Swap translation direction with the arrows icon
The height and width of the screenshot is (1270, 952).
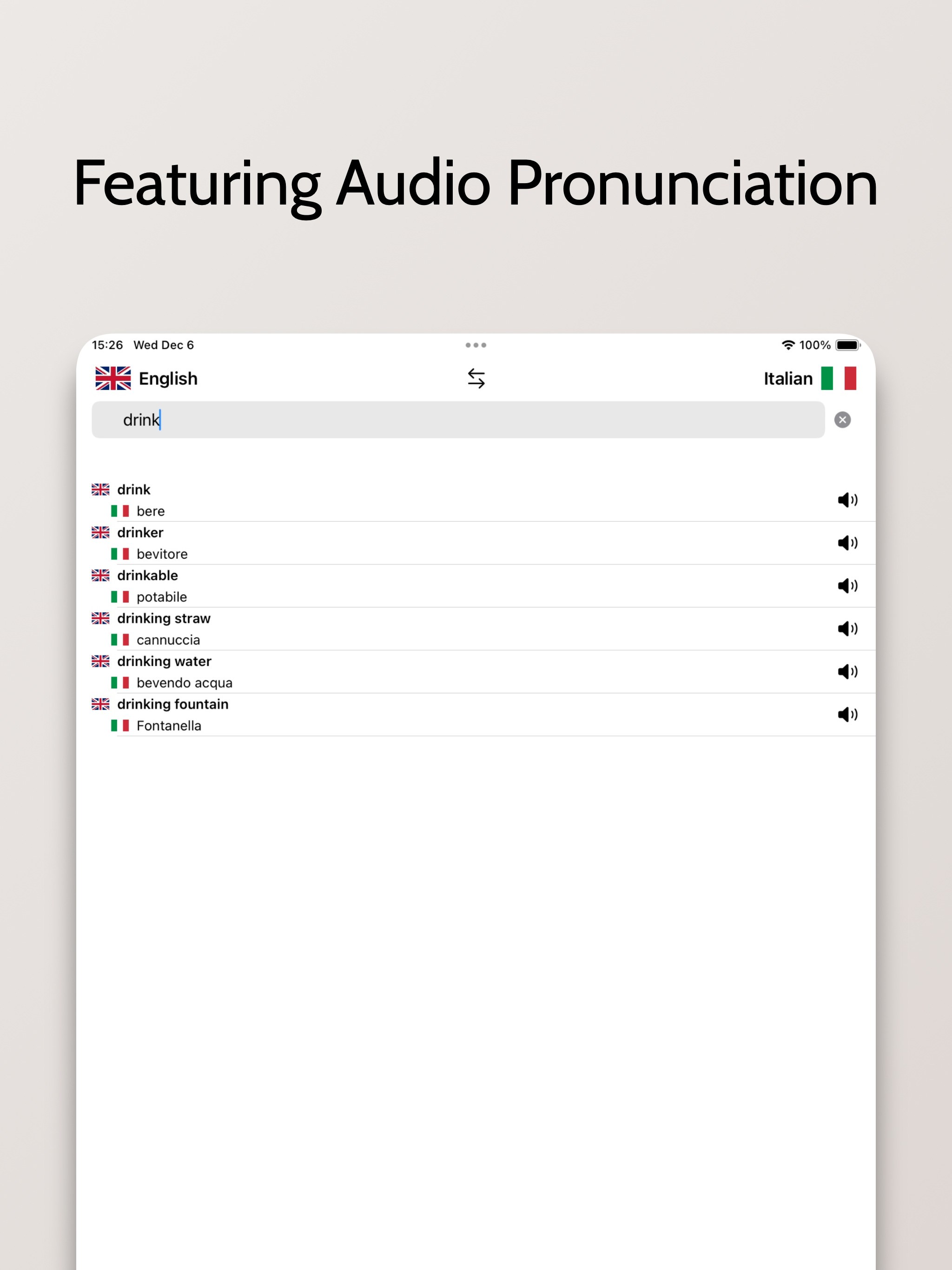476,378
